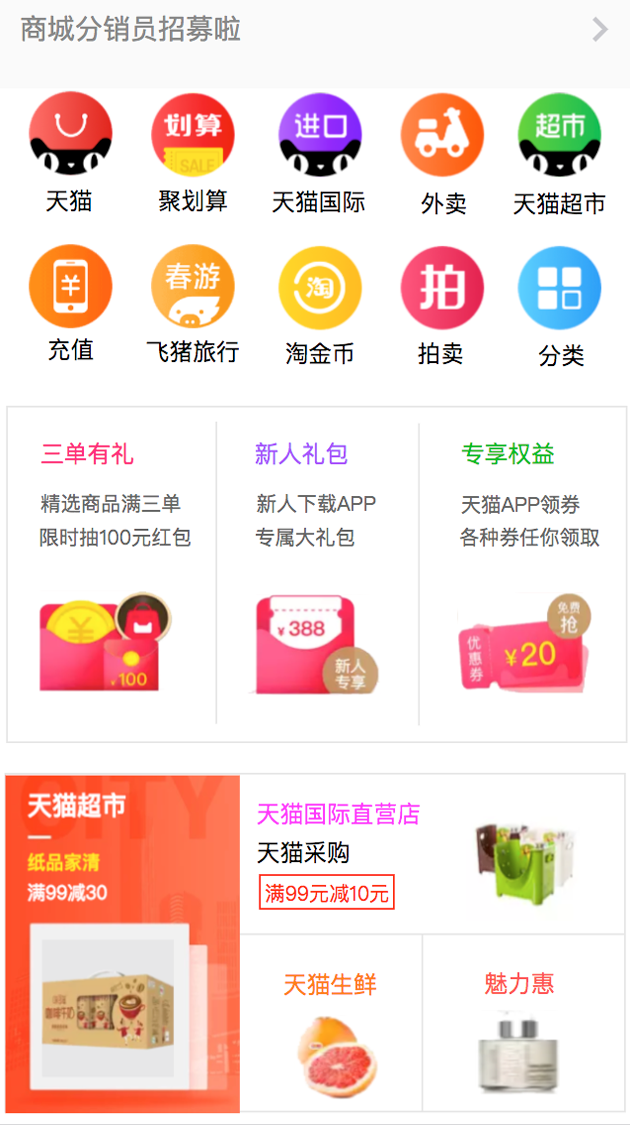The height and width of the screenshot is (1125, 630).
Task: Open 天猫国际直营店 tile
Action: [431, 853]
